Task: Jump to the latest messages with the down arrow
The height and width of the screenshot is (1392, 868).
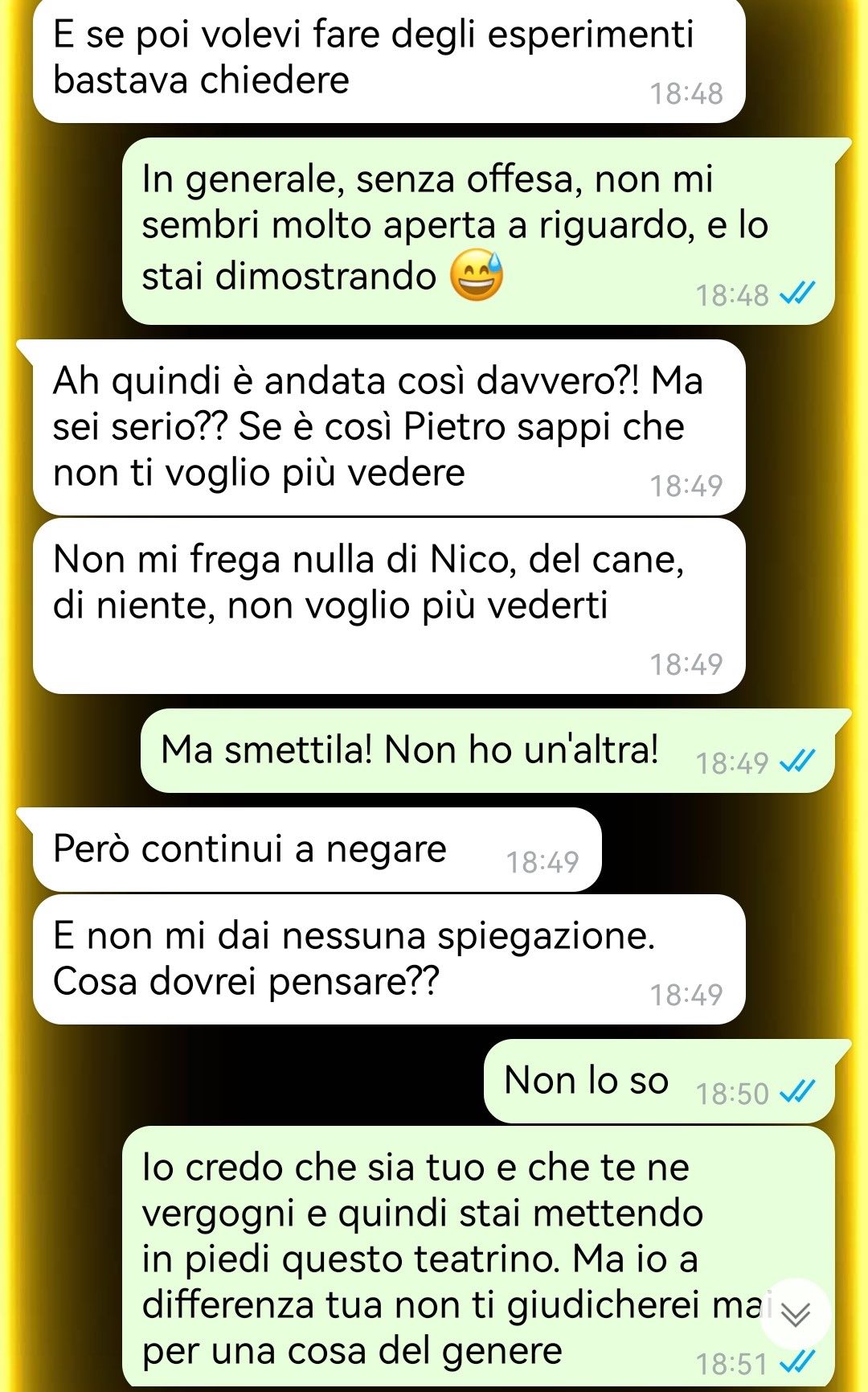Action: [x=796, y=1314]
